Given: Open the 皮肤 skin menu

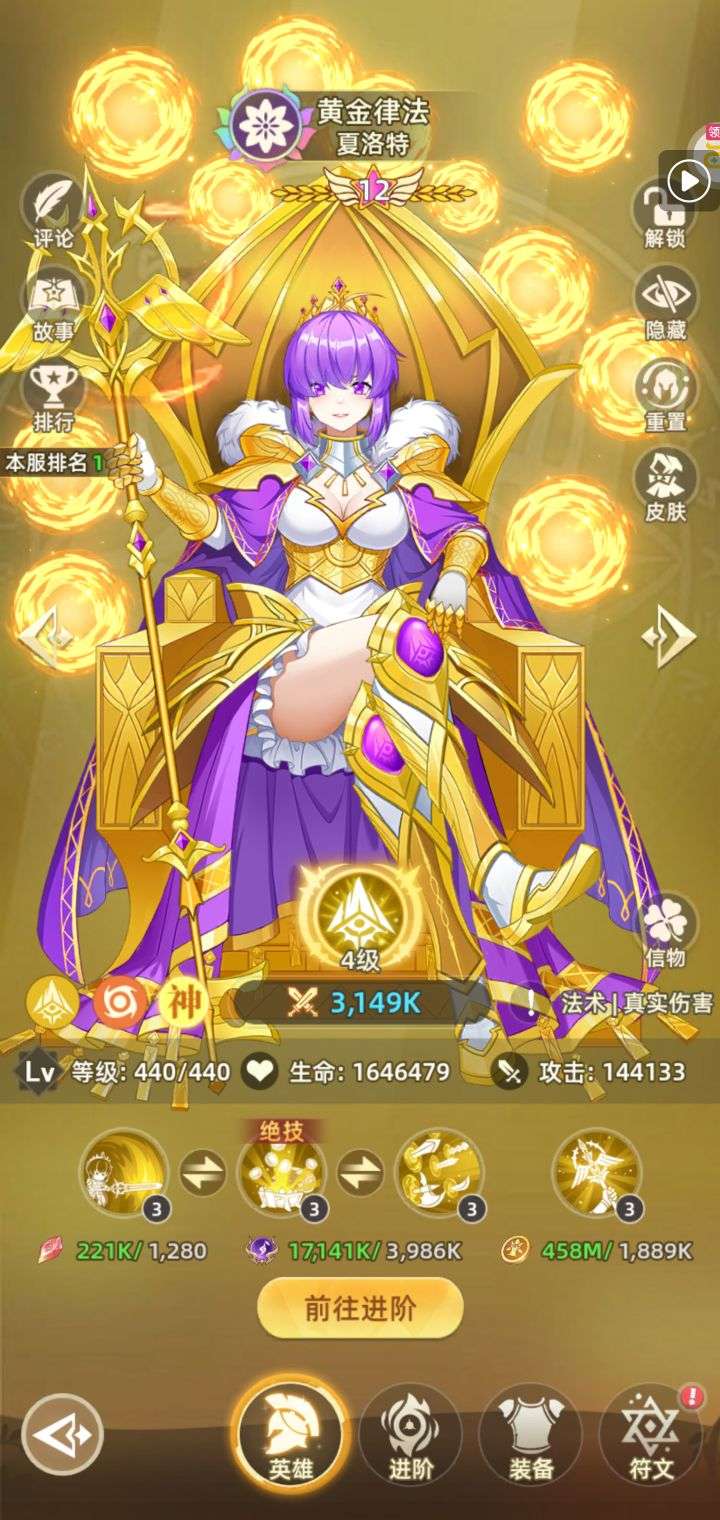Looking at the screenshot, I should click(x=665, y=486).
